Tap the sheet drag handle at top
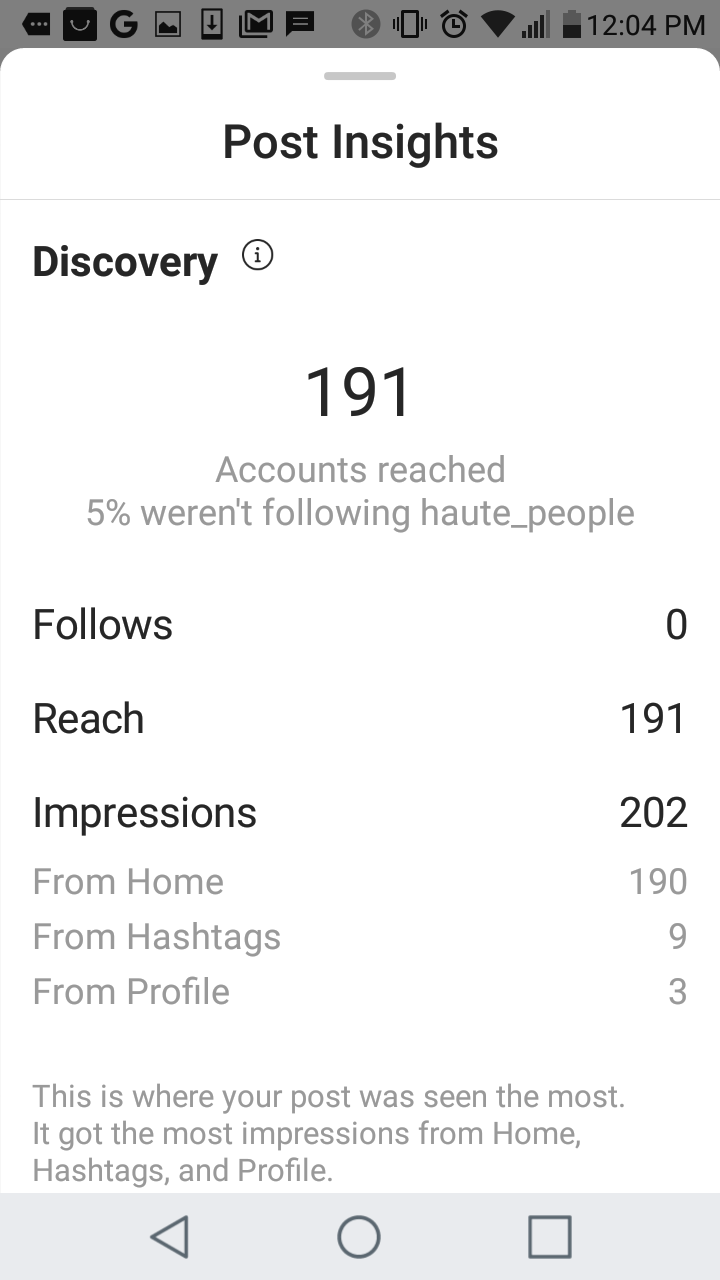 coord(360,76)
